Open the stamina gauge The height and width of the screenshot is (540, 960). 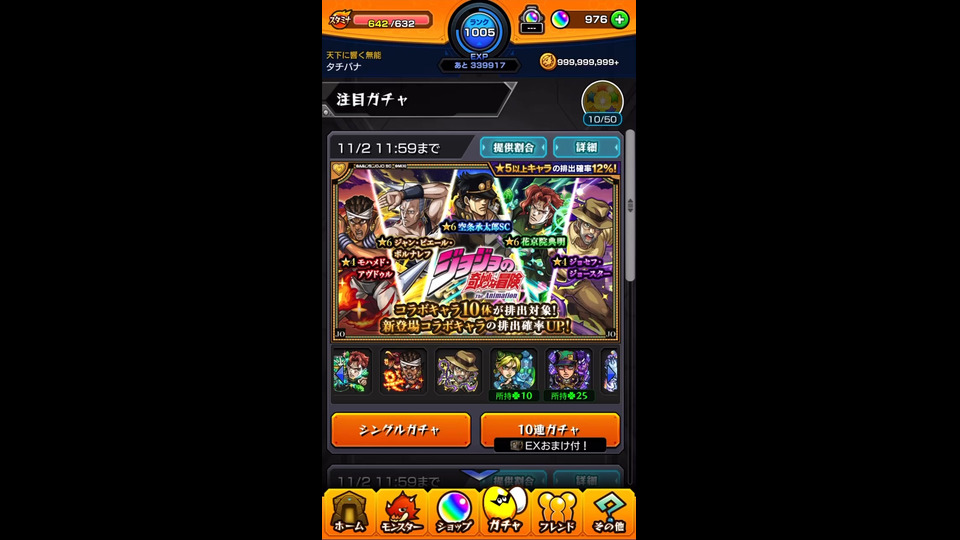point(390,19)
